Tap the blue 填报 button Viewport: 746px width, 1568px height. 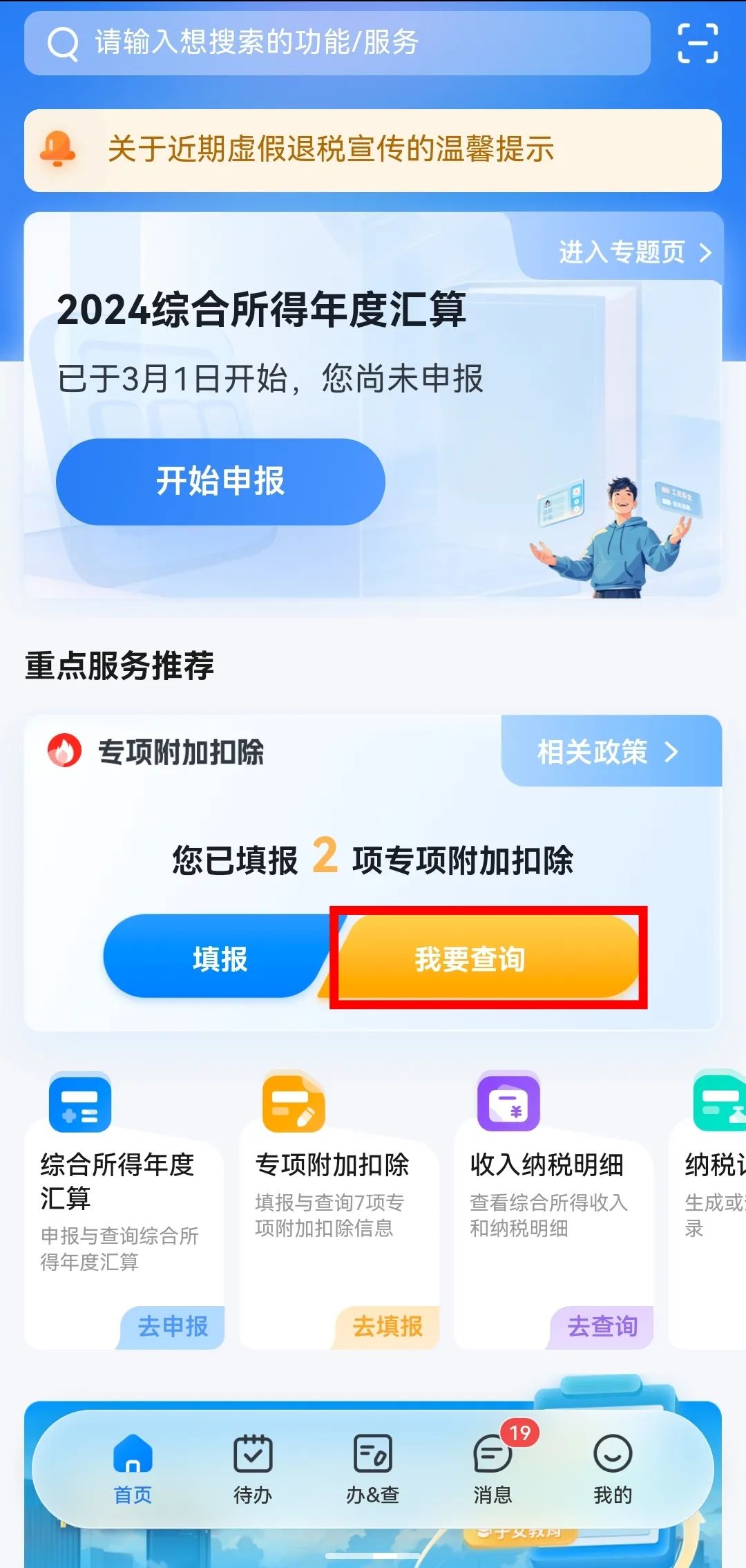[220, 958]
